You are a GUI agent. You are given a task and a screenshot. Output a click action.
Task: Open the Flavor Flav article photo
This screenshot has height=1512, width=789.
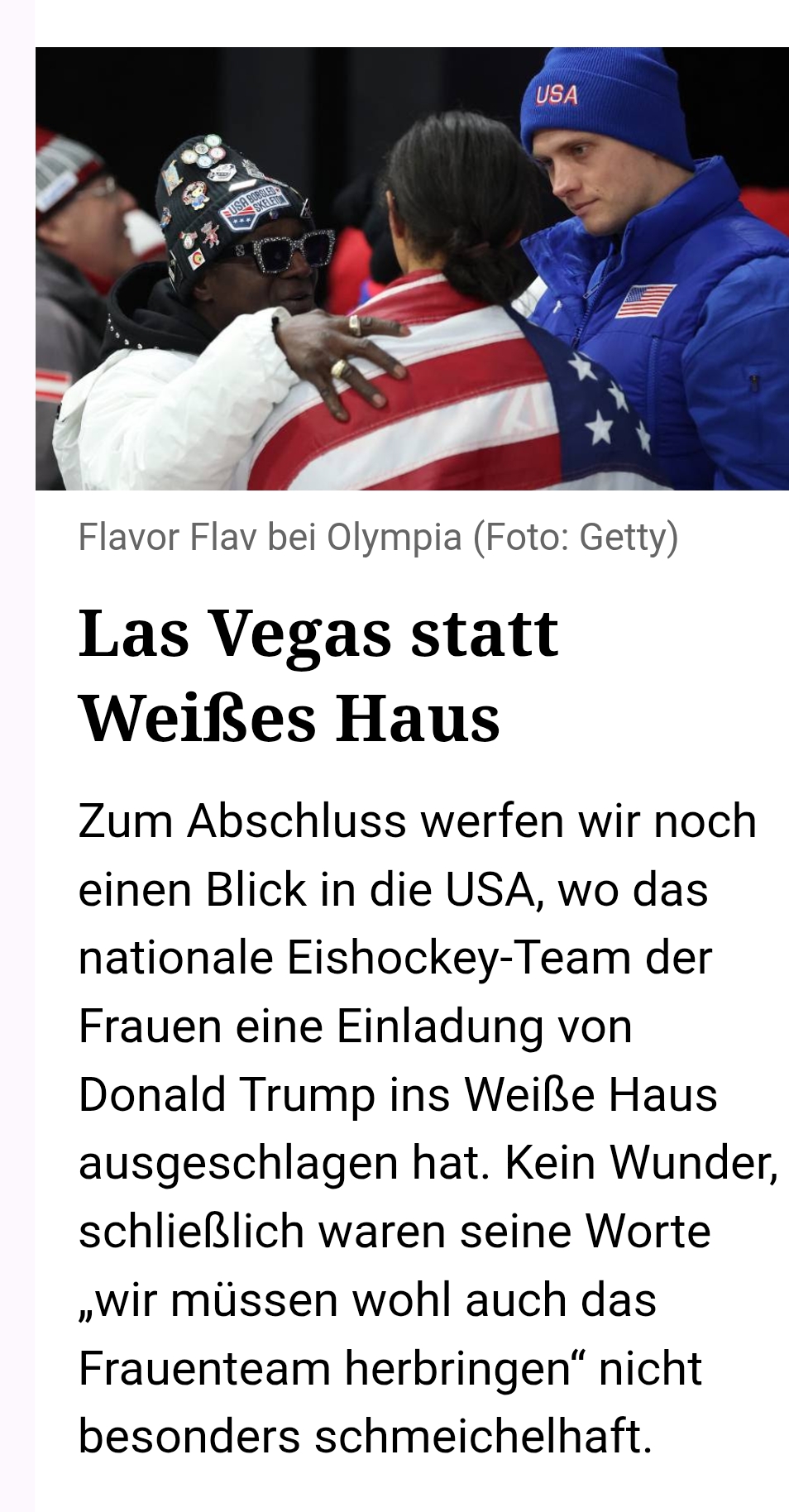click(x=412, y=268)
